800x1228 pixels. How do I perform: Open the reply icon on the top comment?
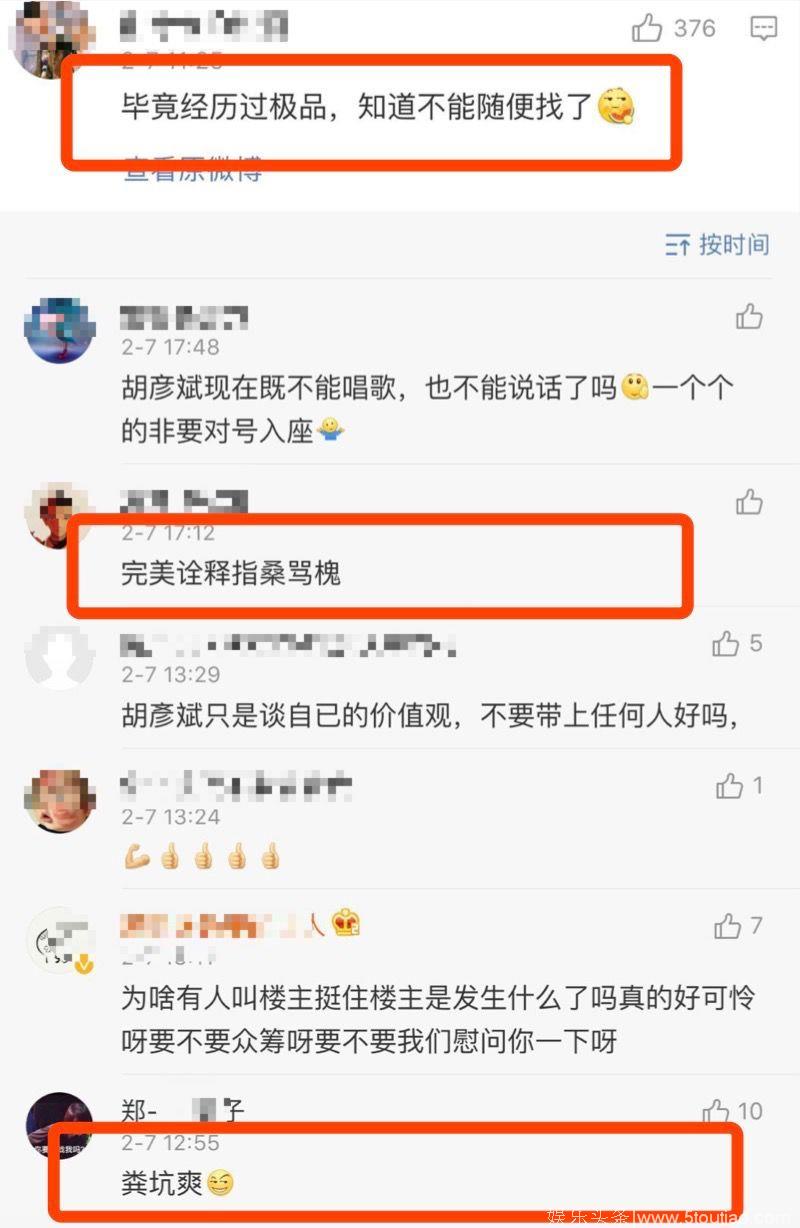click(763, 28)
